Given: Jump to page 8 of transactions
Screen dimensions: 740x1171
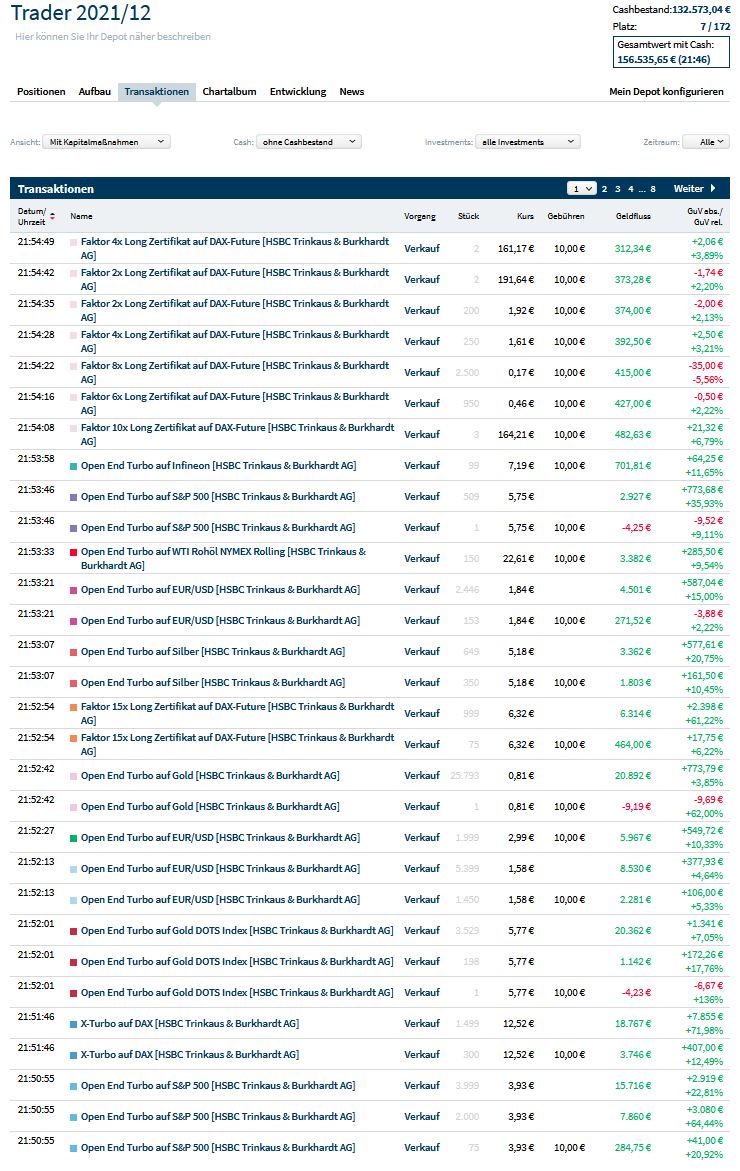Looking at the screenshot, I should (x=653, y=188).
